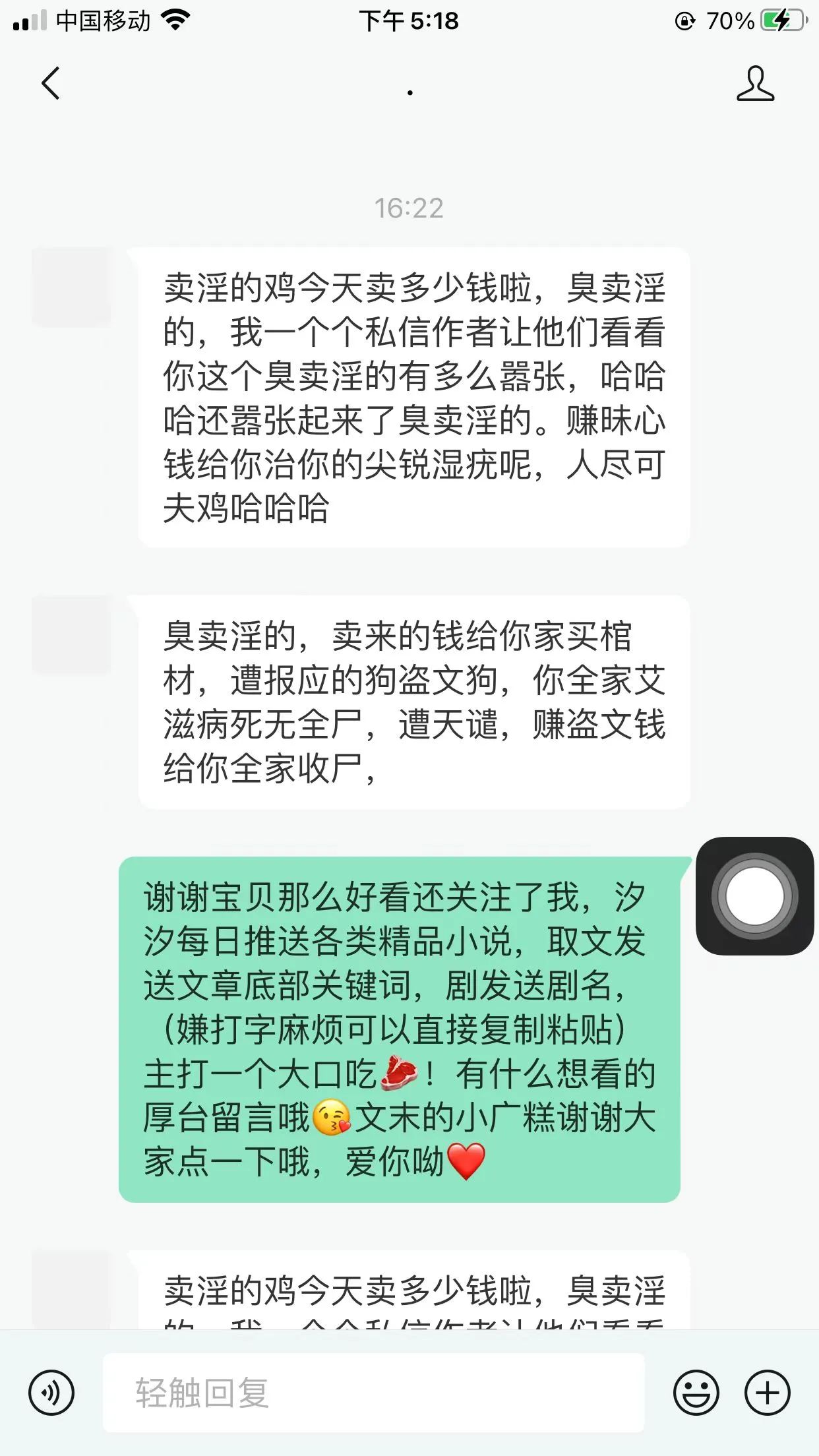
Task: Open the contact profile icon
Action: [755, 83]
